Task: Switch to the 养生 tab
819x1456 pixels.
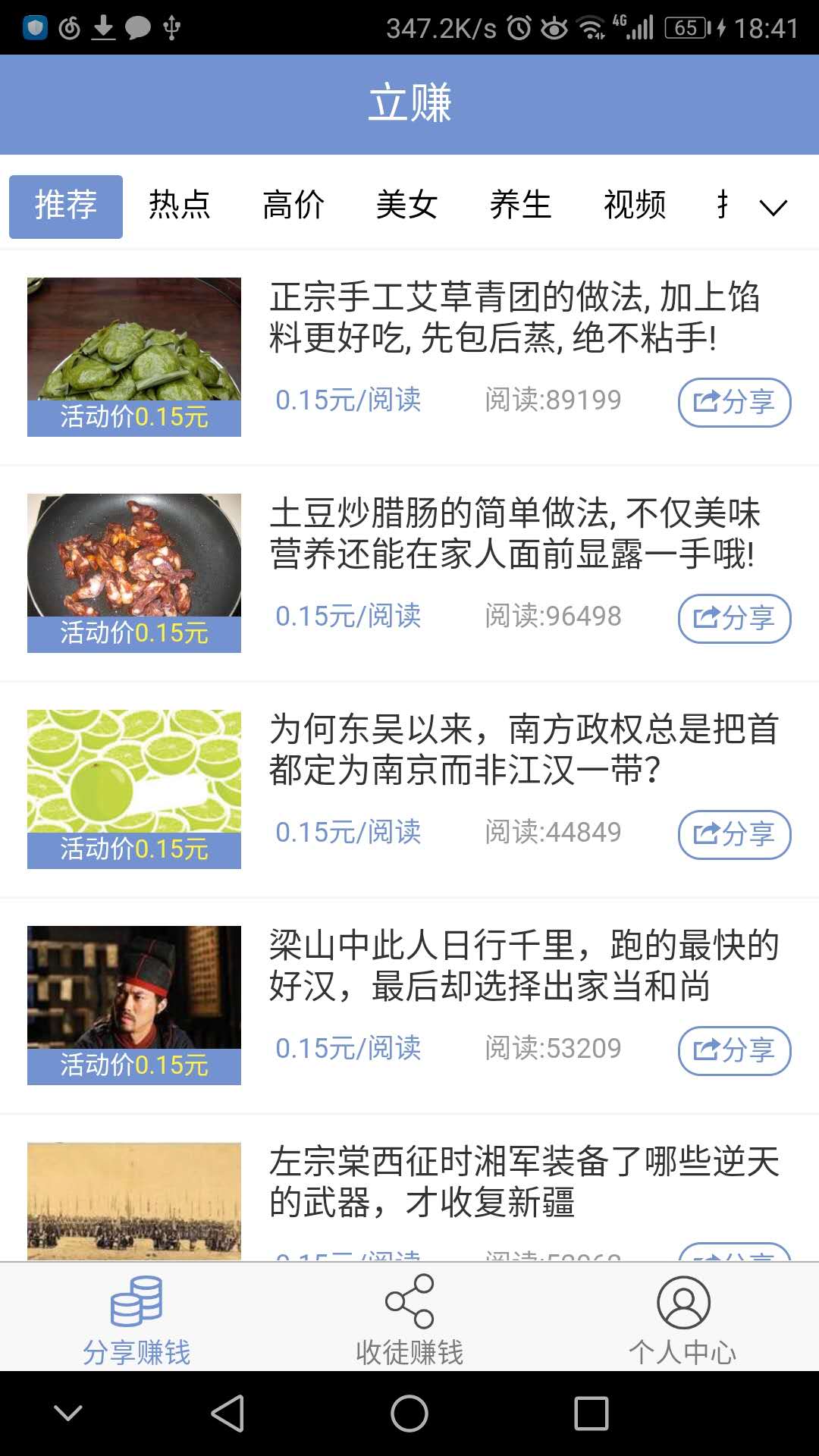Action: (x=521, y=206)
